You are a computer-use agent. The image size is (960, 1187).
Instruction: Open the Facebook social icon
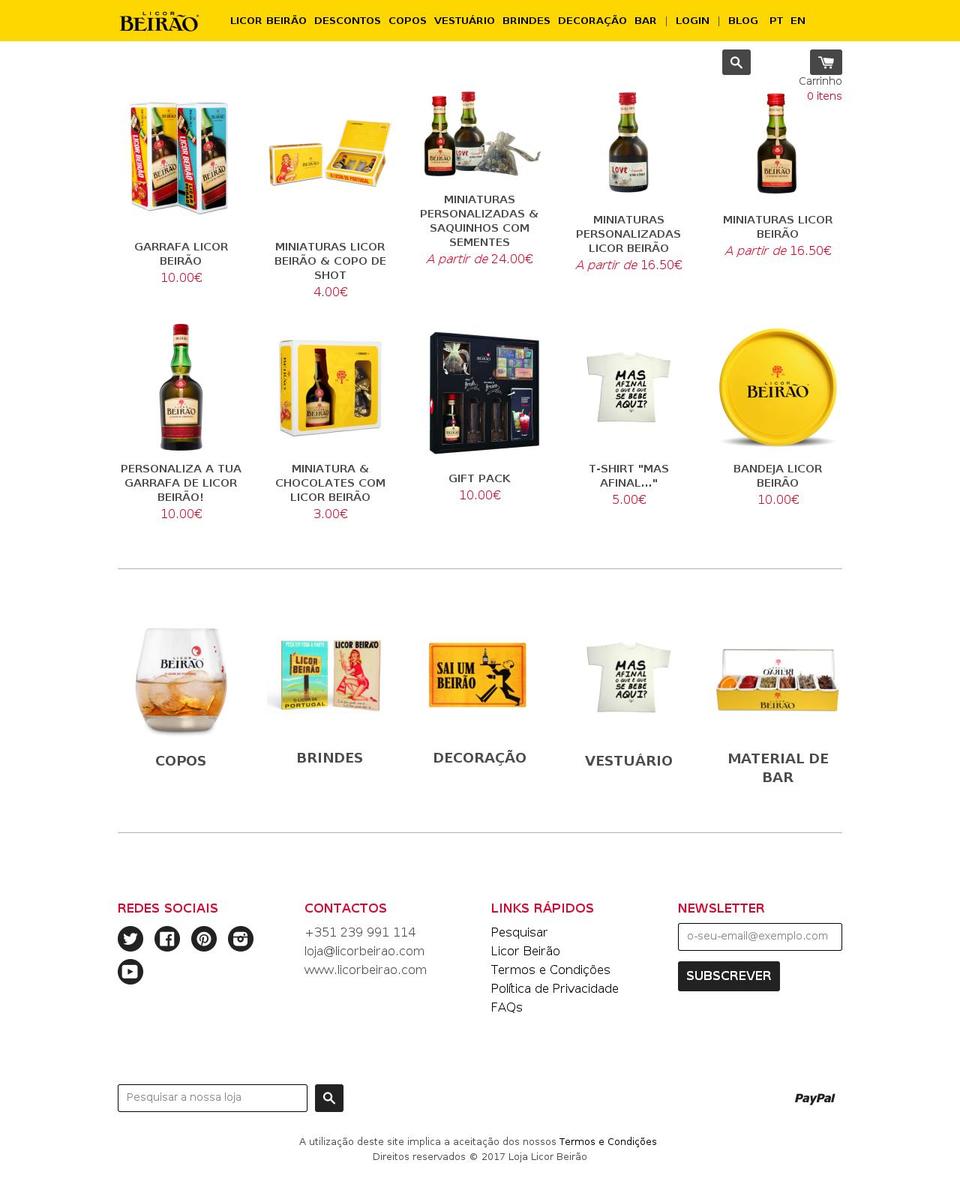pos(167,938)
